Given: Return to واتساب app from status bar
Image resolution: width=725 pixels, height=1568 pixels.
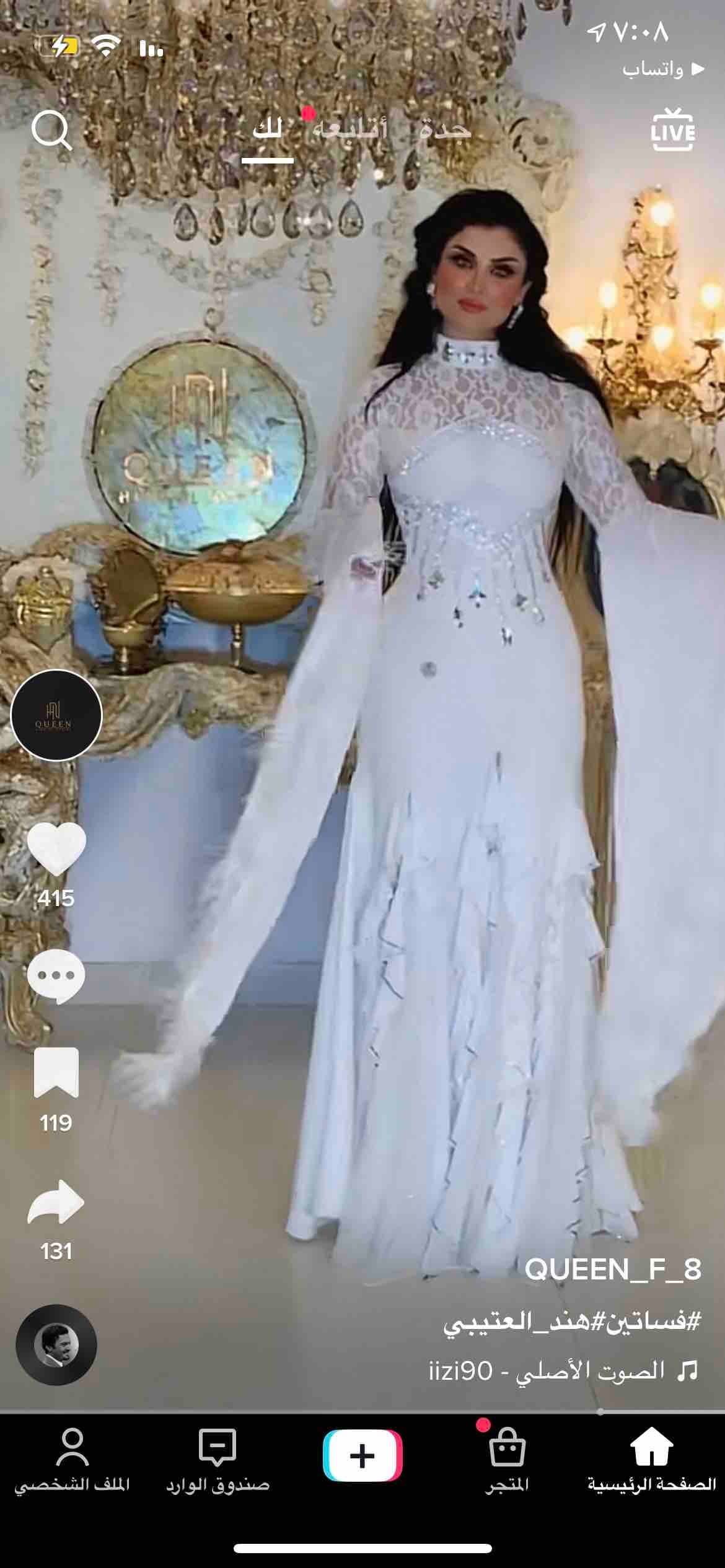Looking at the screenshot, I should (663, 69).
